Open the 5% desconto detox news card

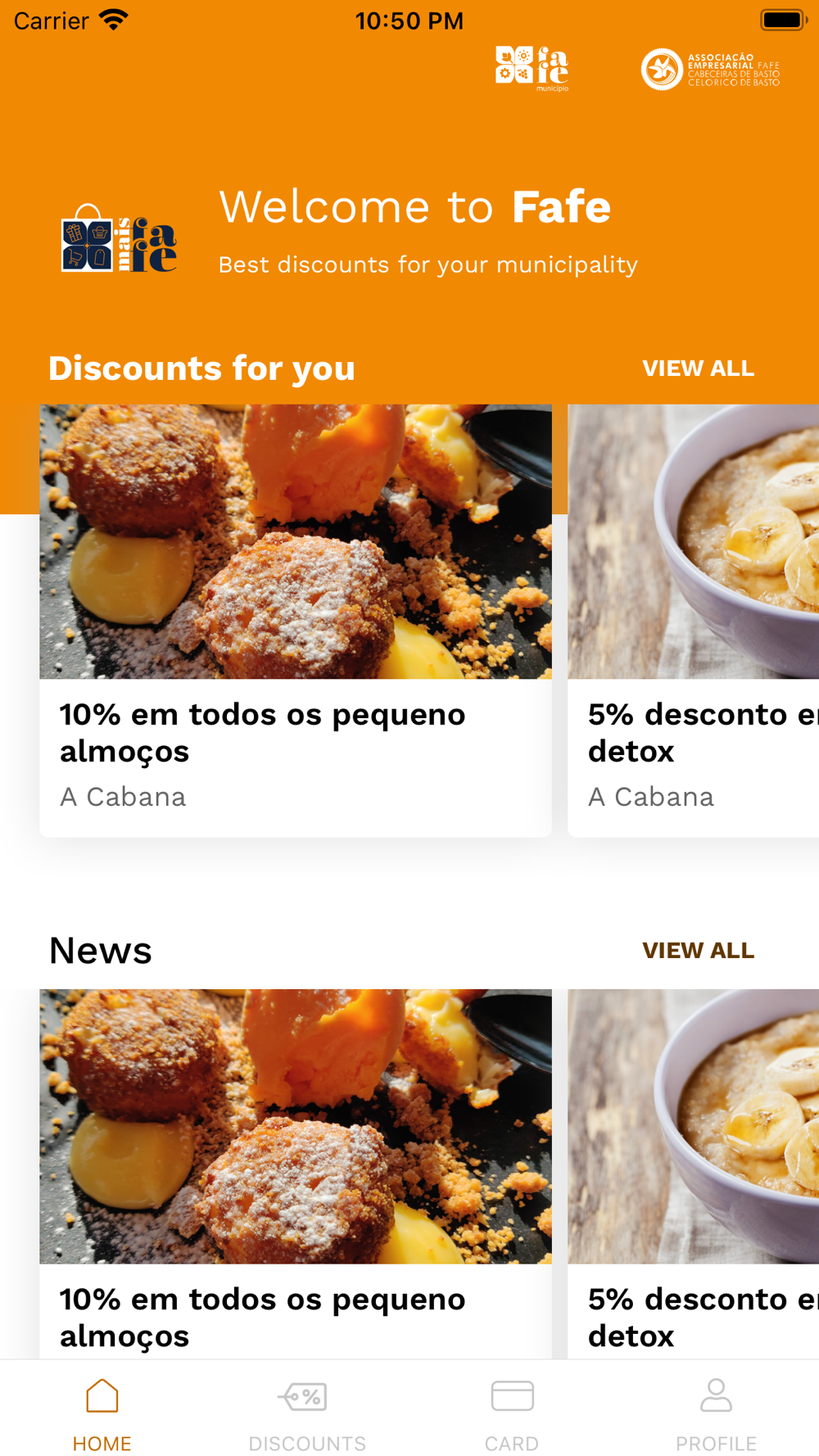click(x=693, y=1171)
